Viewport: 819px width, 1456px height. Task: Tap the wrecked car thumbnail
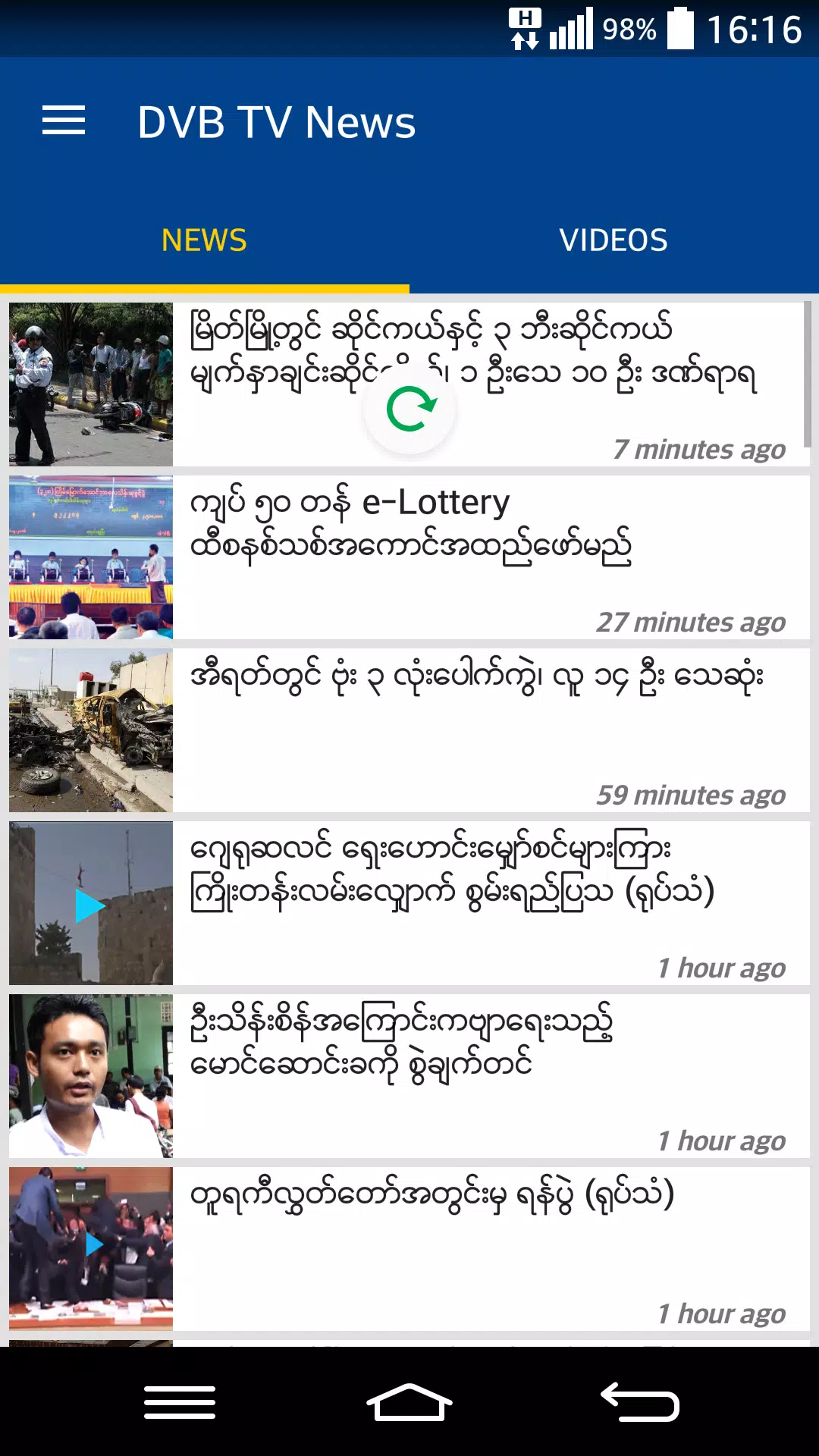point(90,730)
